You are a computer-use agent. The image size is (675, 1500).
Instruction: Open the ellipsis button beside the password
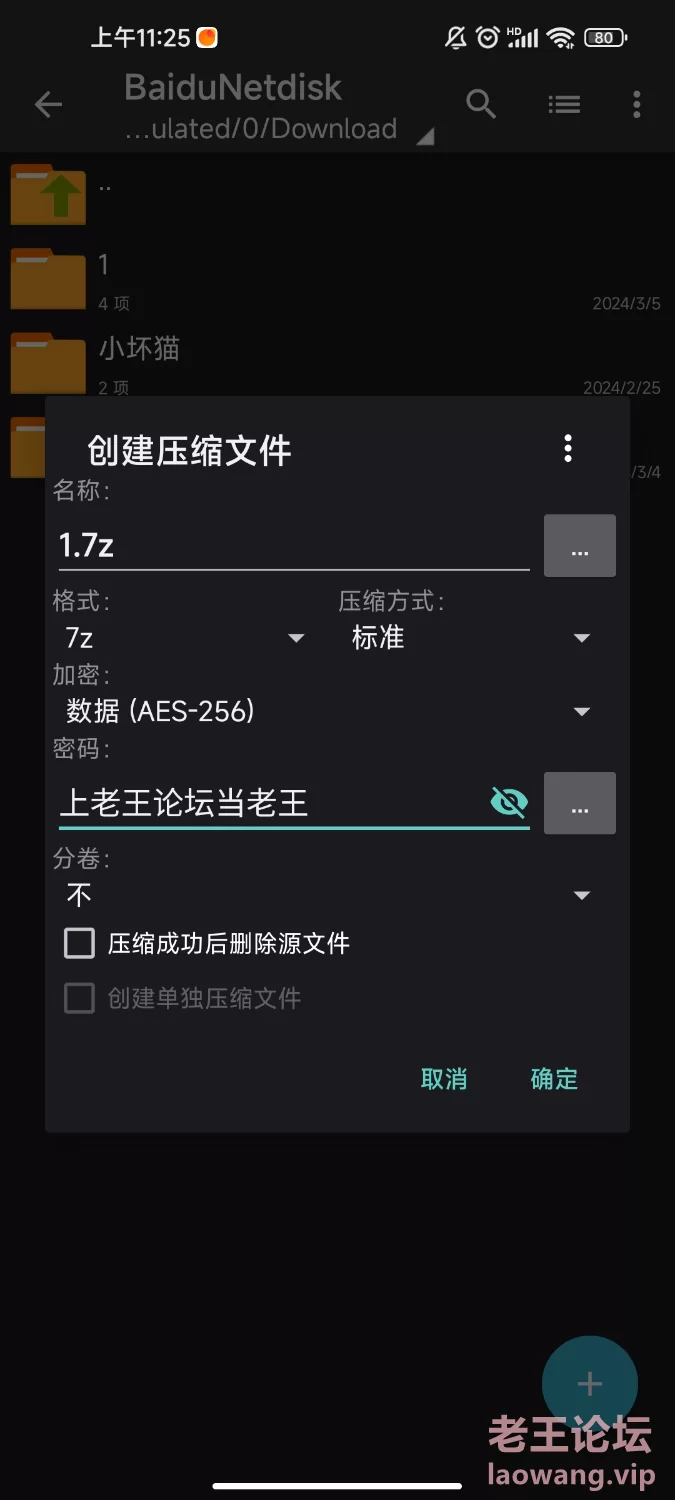coord(580,803)
